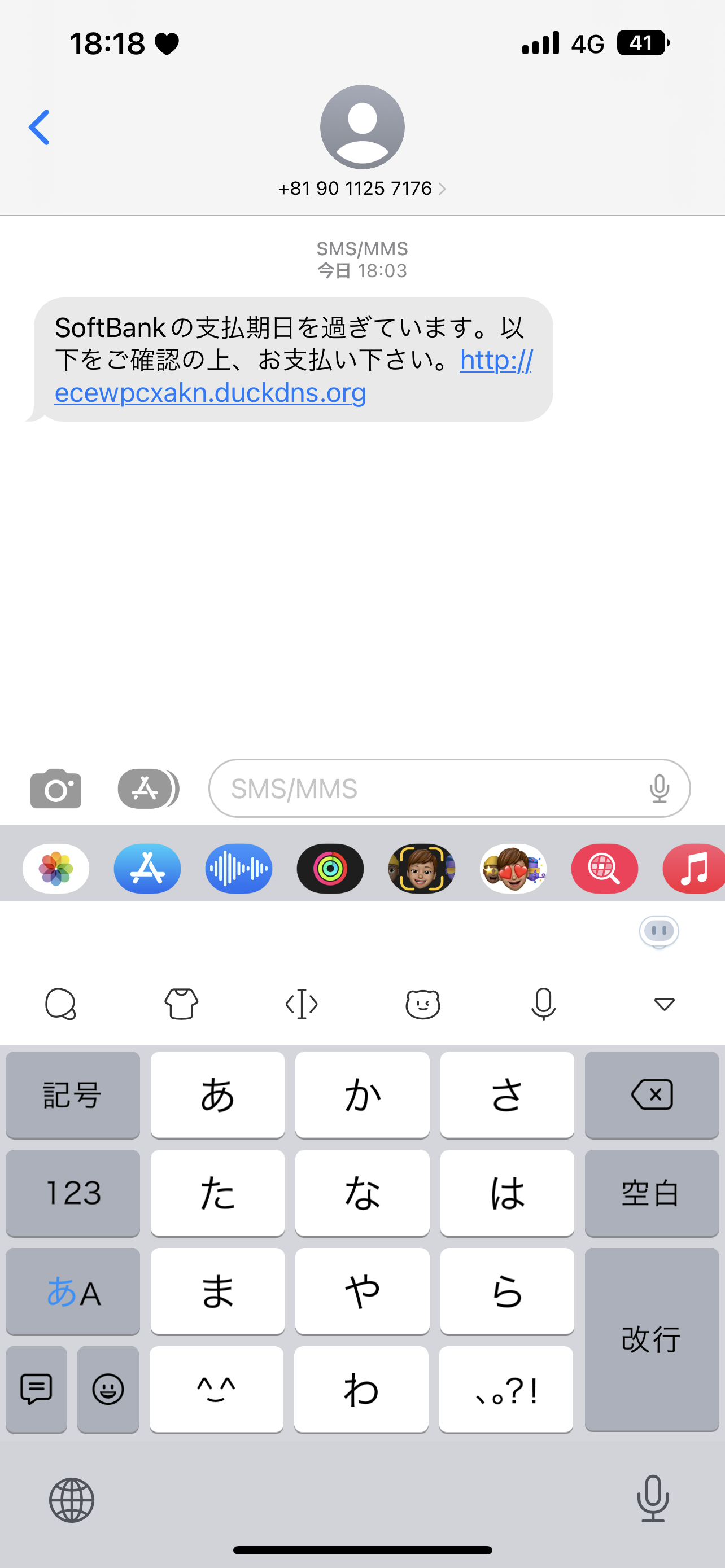Collapse the keyboard with the down triangle

pos(664,1004)
